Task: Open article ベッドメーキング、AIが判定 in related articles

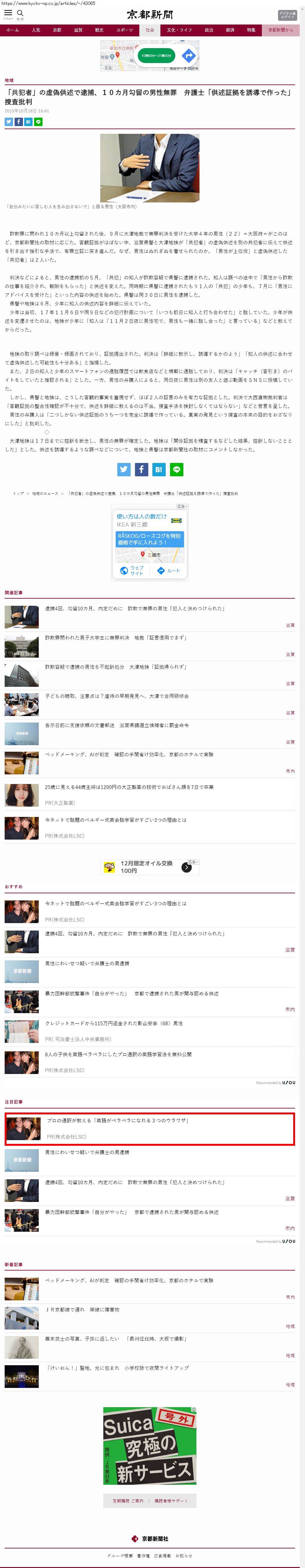Action: pos(129,754)
